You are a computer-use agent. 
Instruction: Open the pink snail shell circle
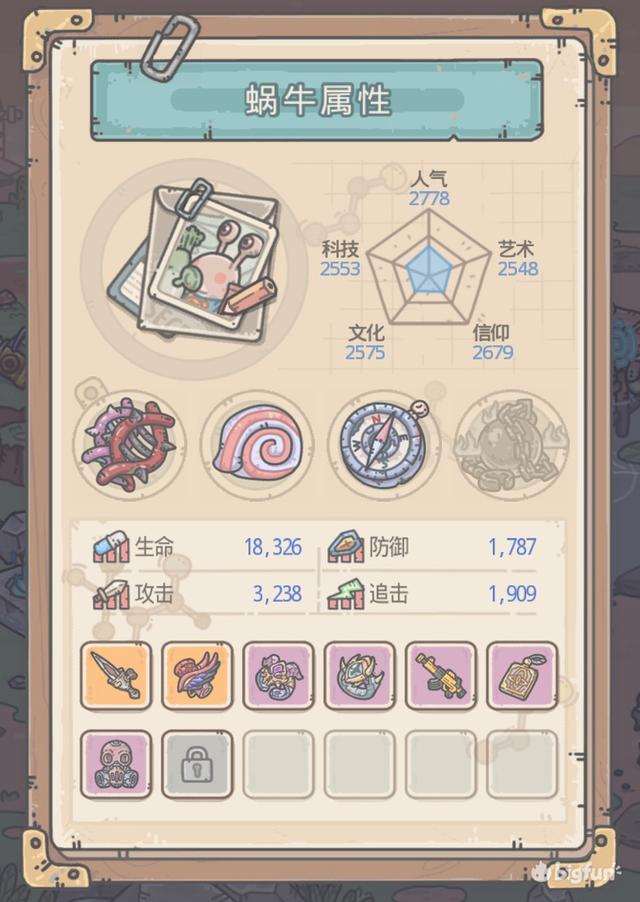(257, 443)
